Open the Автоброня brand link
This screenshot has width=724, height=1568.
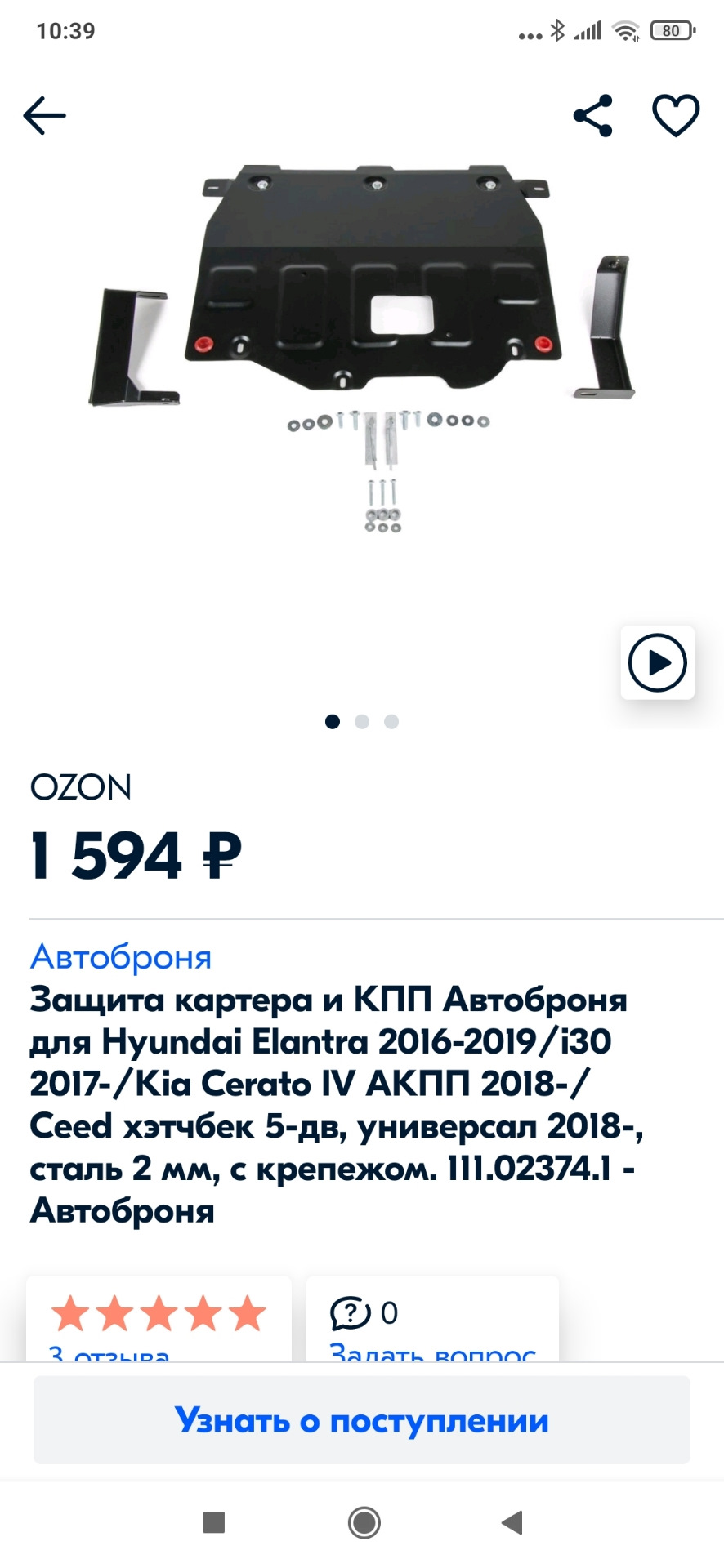(121, 957)
